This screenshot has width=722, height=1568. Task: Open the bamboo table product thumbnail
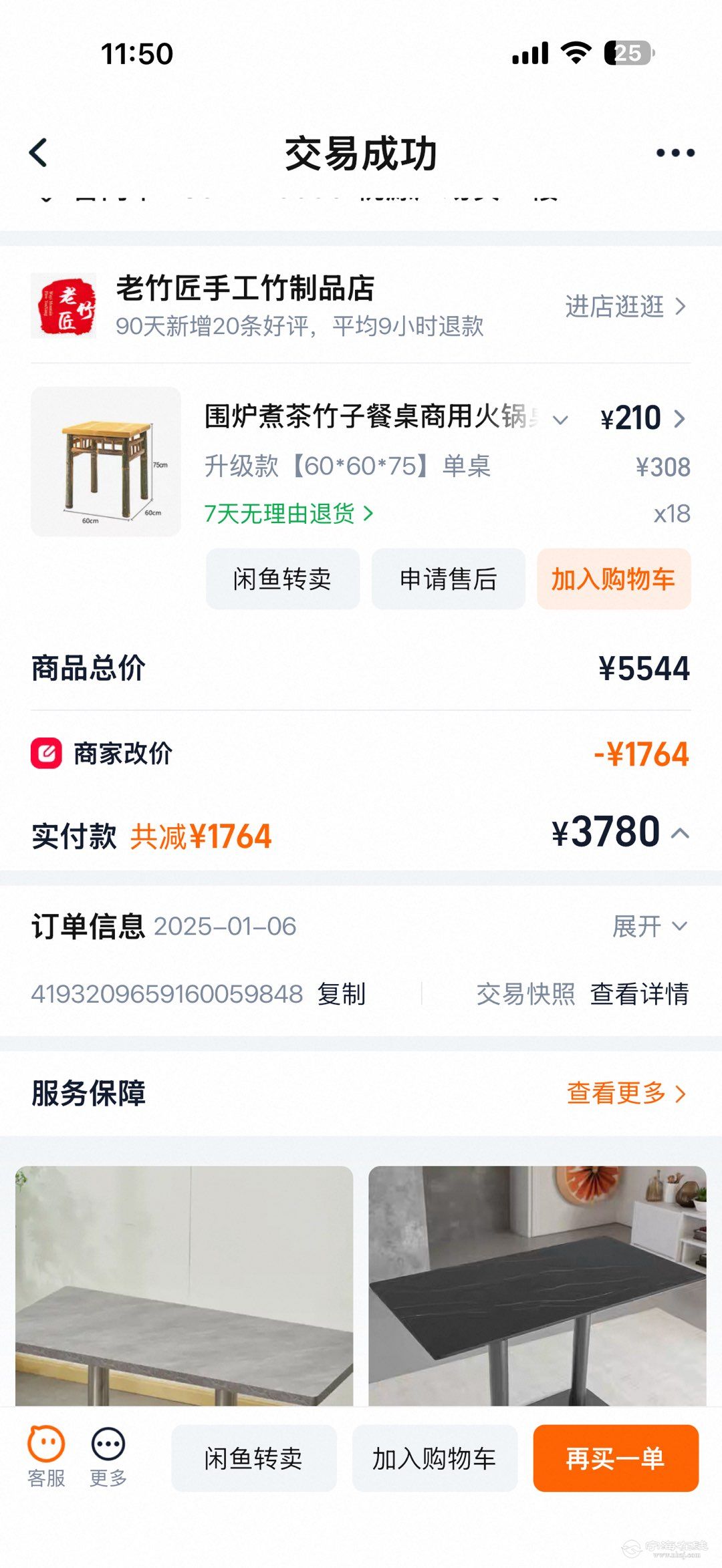[106, 462]
